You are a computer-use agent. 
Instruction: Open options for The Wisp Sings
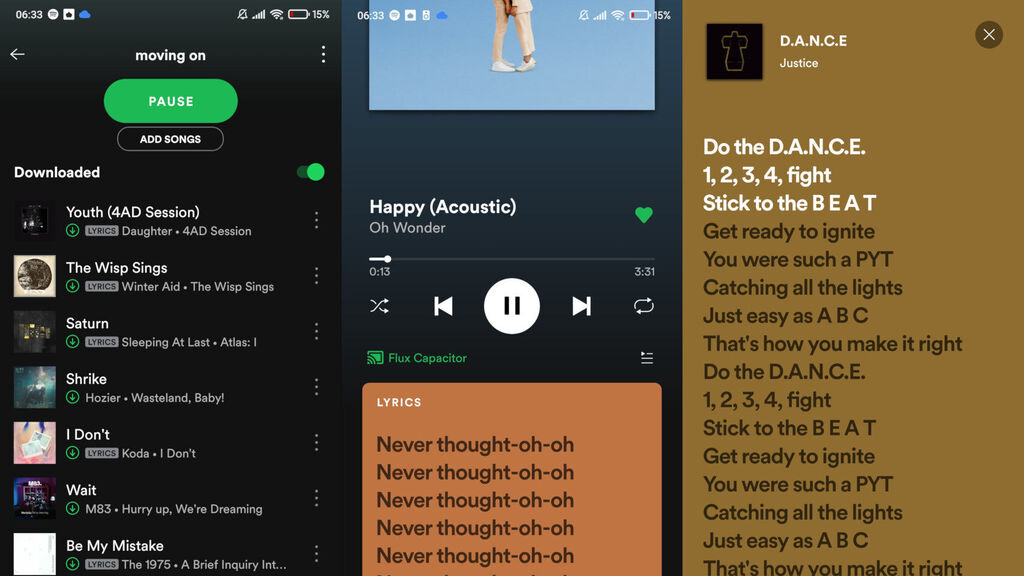(316, 276)
